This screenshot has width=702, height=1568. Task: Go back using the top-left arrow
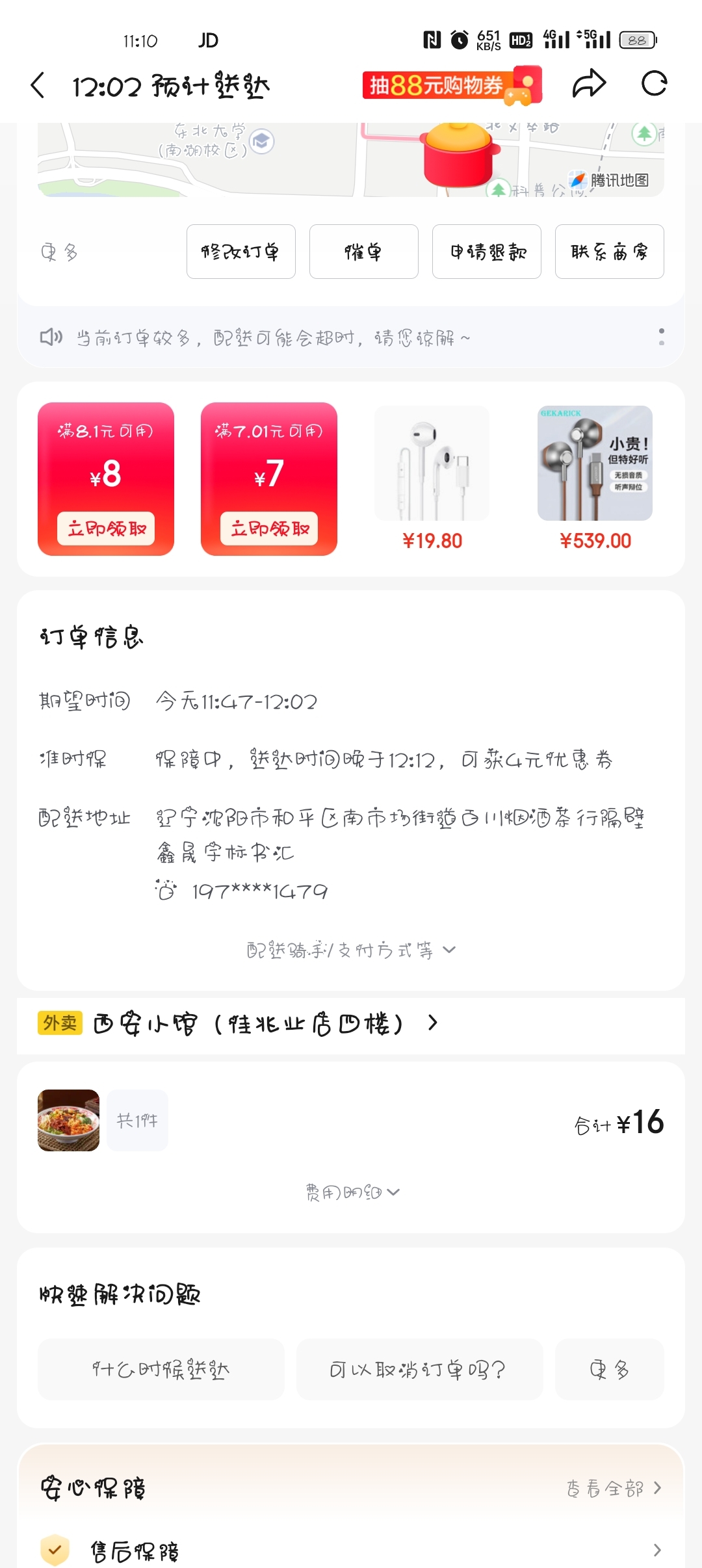(x=38, y=85)
